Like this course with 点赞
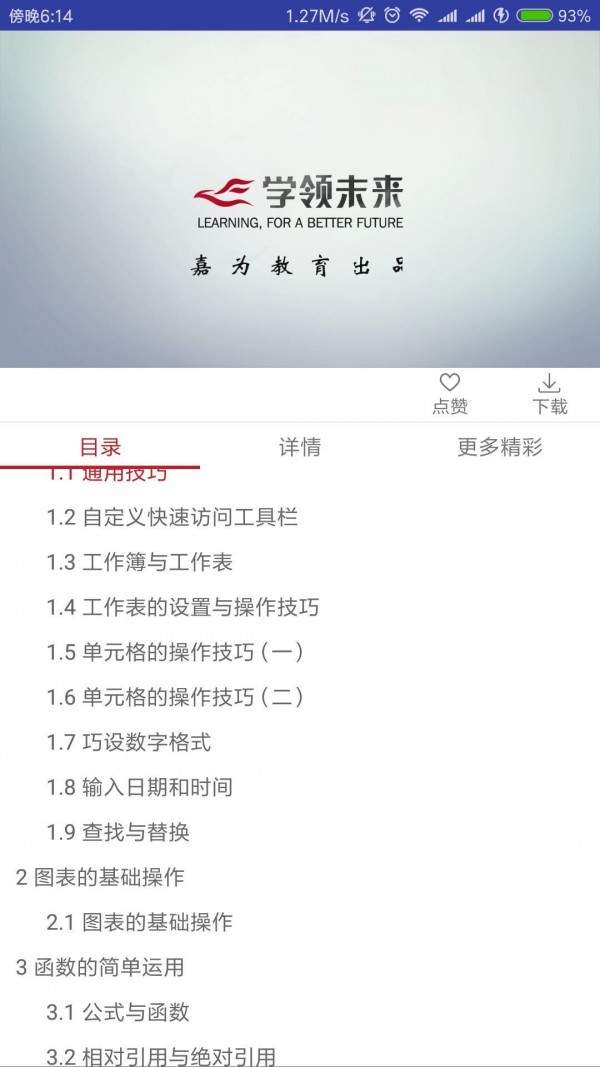 [x=450, y=394]
